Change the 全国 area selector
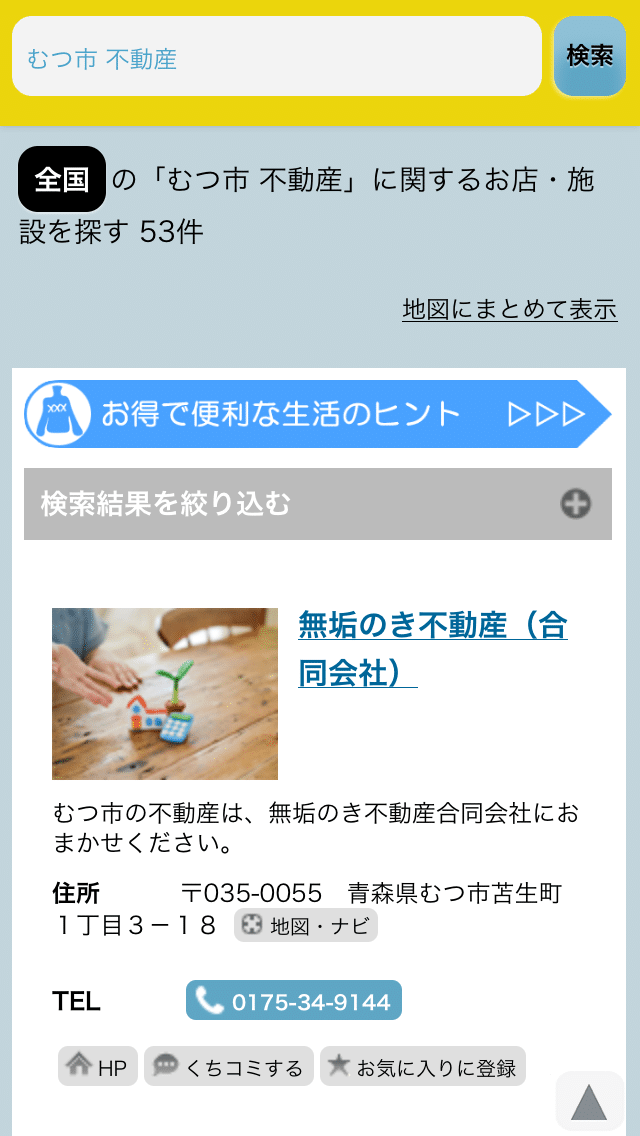640x1136 pixels. tap(62, 179)
